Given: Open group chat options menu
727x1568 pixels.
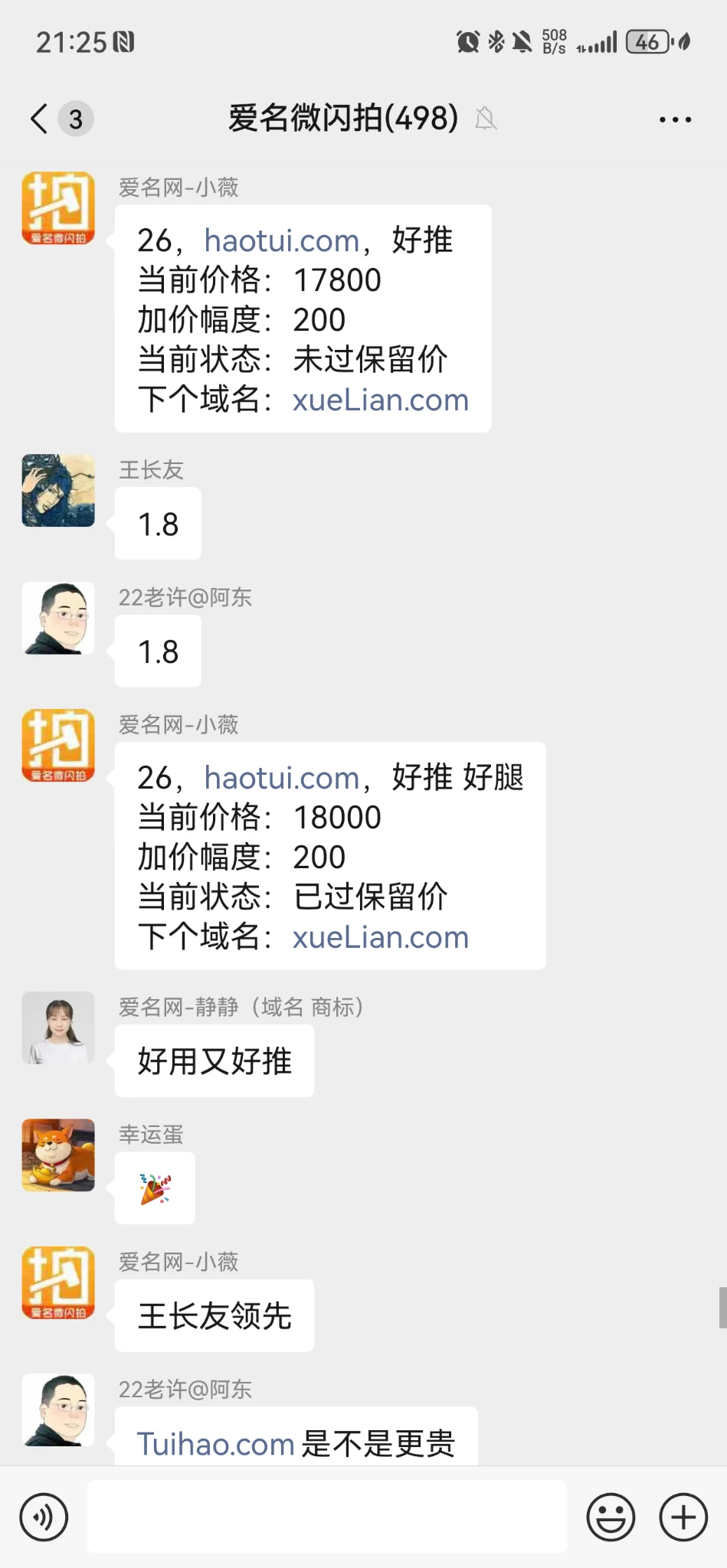Looking at the screenshot, I should [x=675, y=119].
